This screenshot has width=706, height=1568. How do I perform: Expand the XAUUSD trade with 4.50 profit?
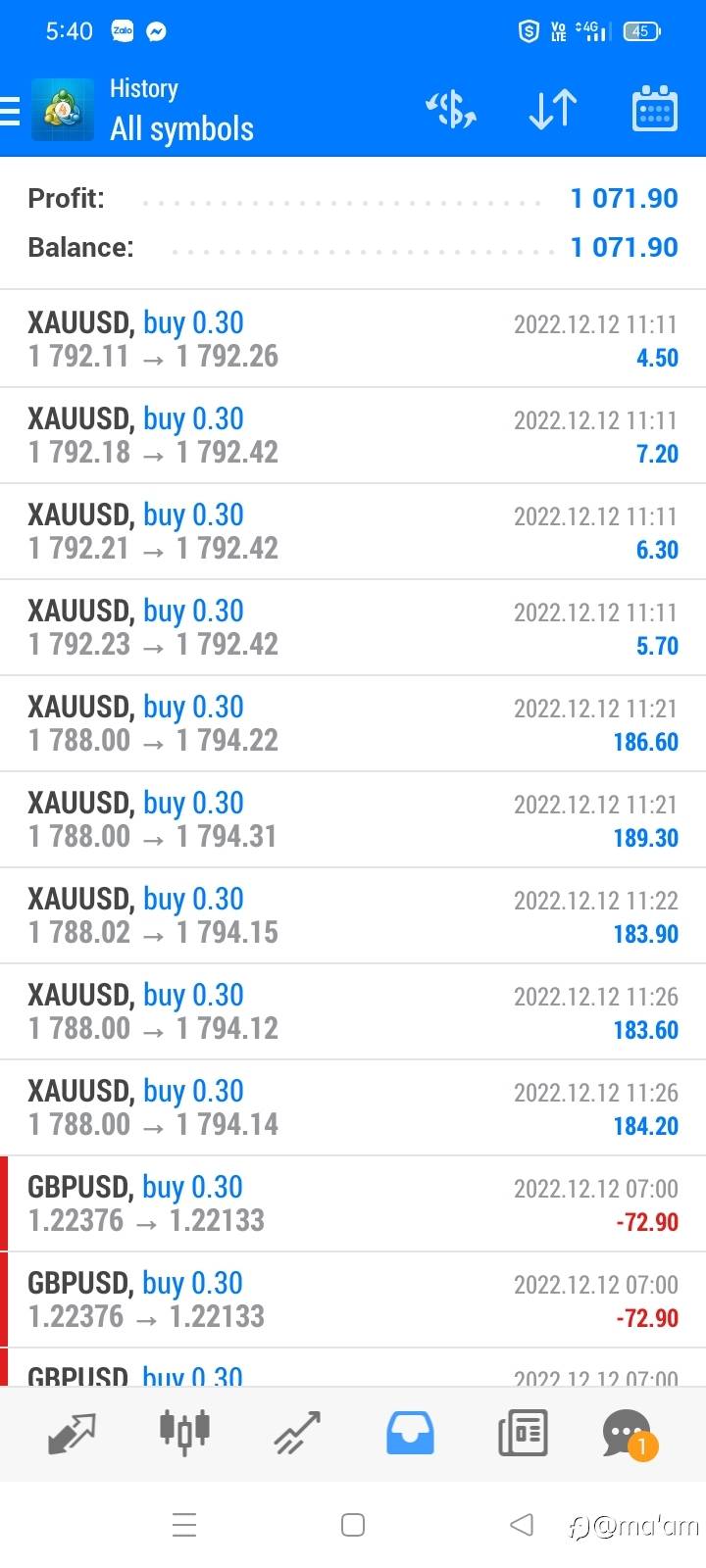click(x=353, y=339)
